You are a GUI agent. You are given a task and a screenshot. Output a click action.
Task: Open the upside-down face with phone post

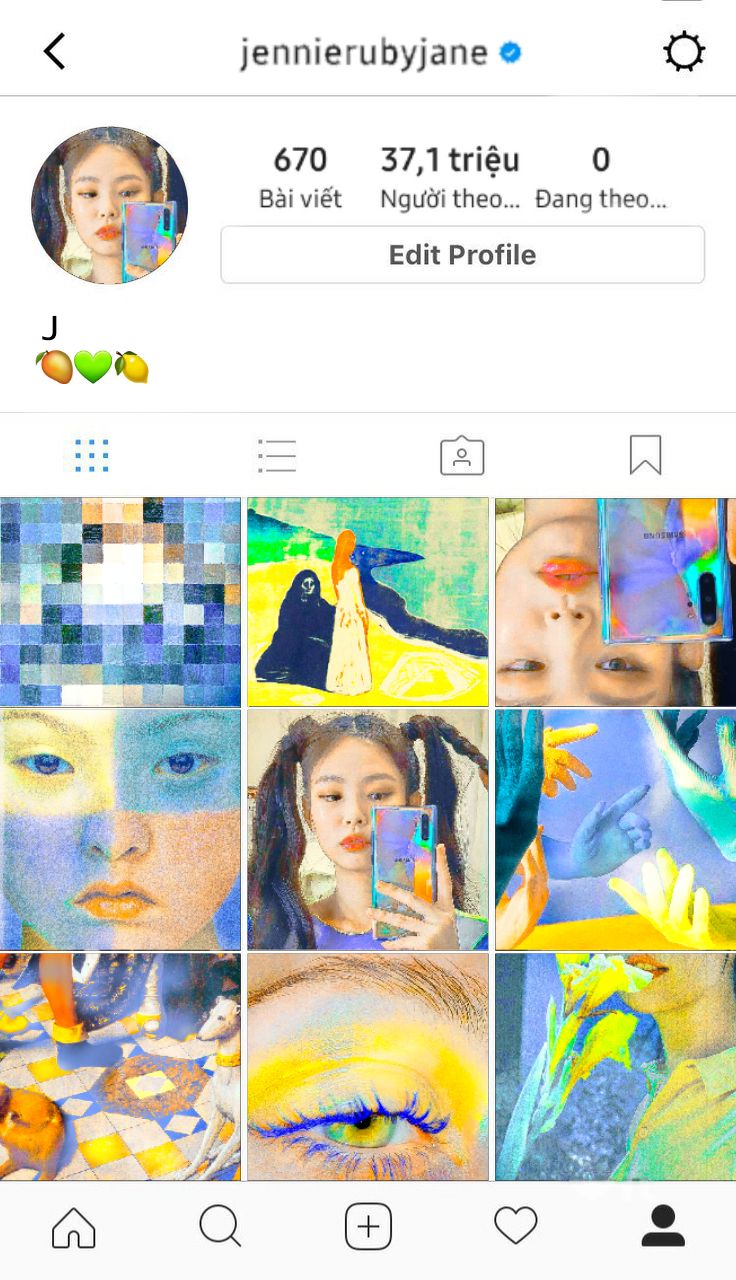tap(615, 602)
